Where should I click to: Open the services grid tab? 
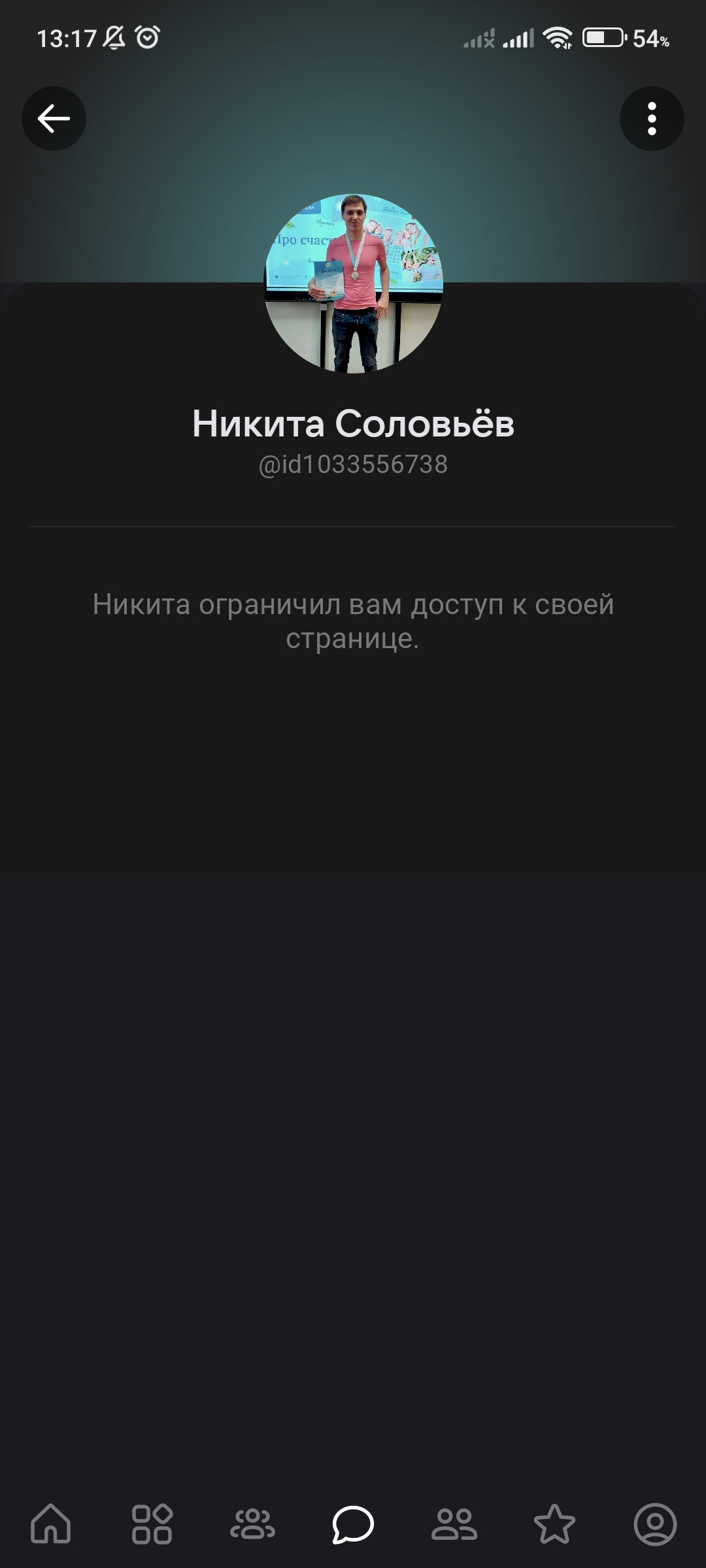pyautogui.click(x=152, y=1524)
